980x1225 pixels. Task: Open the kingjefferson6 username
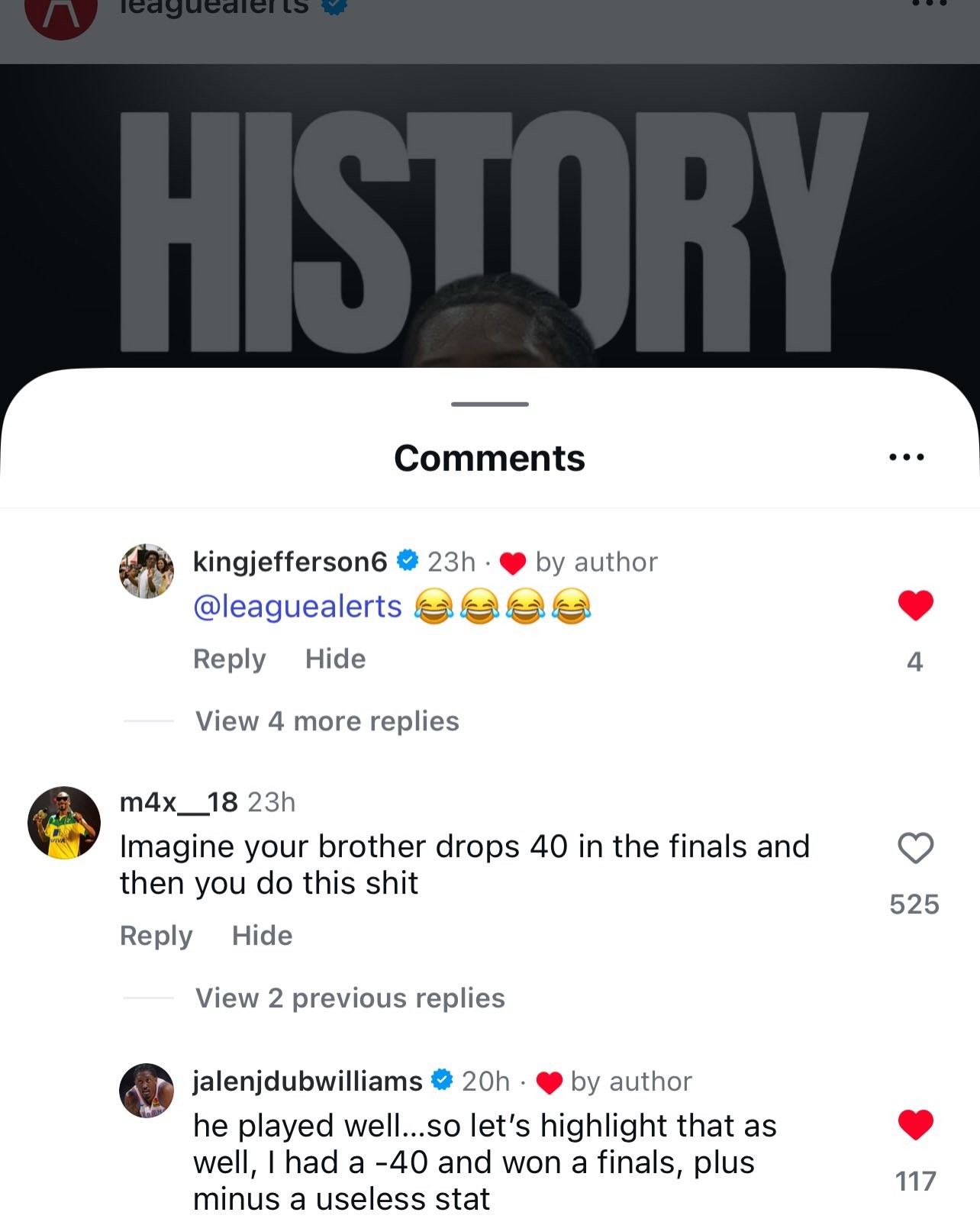(290, 562)
